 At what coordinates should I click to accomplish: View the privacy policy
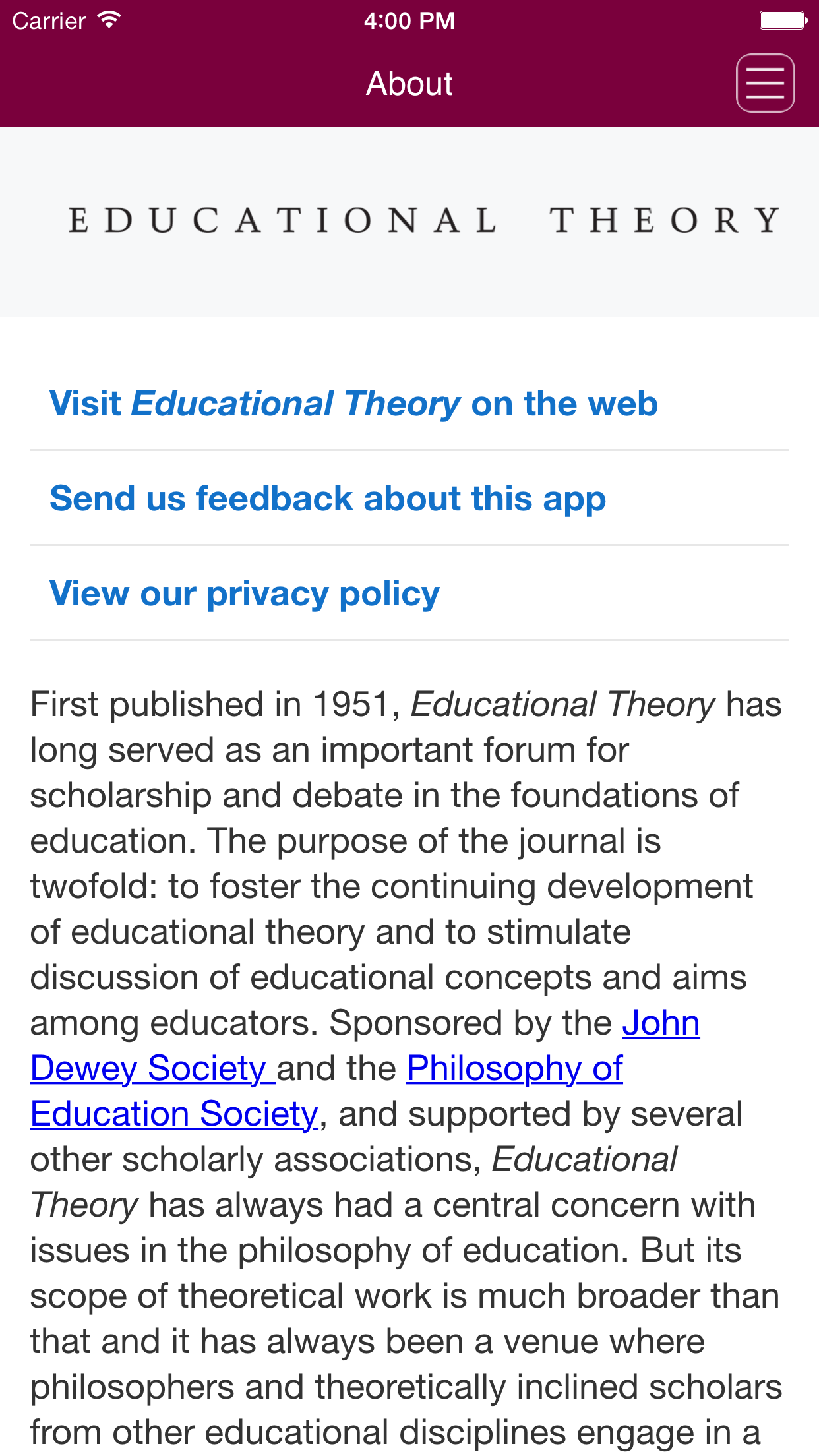click(409, 593)
